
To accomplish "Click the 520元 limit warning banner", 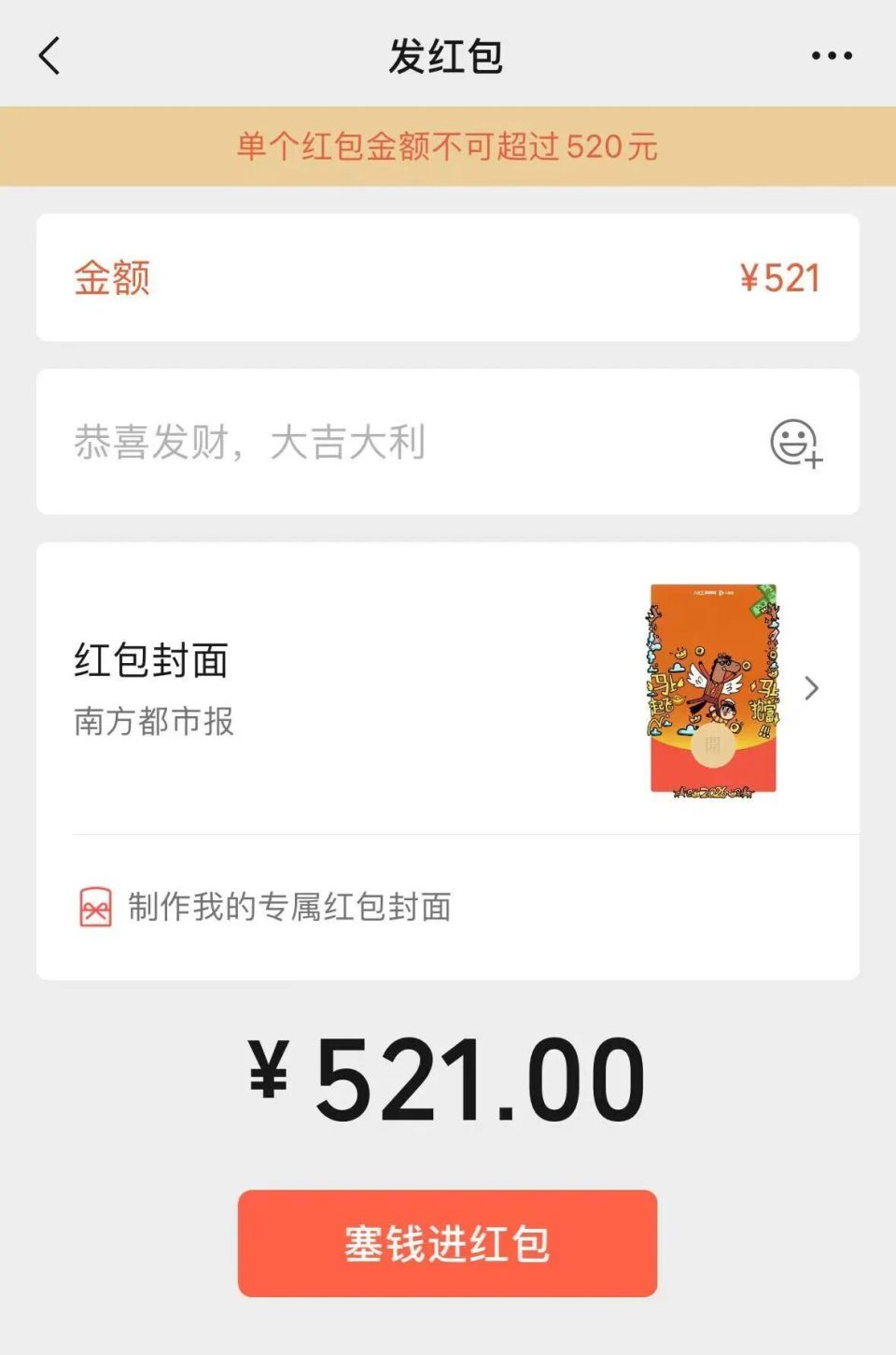I will [x=448, y=146].
